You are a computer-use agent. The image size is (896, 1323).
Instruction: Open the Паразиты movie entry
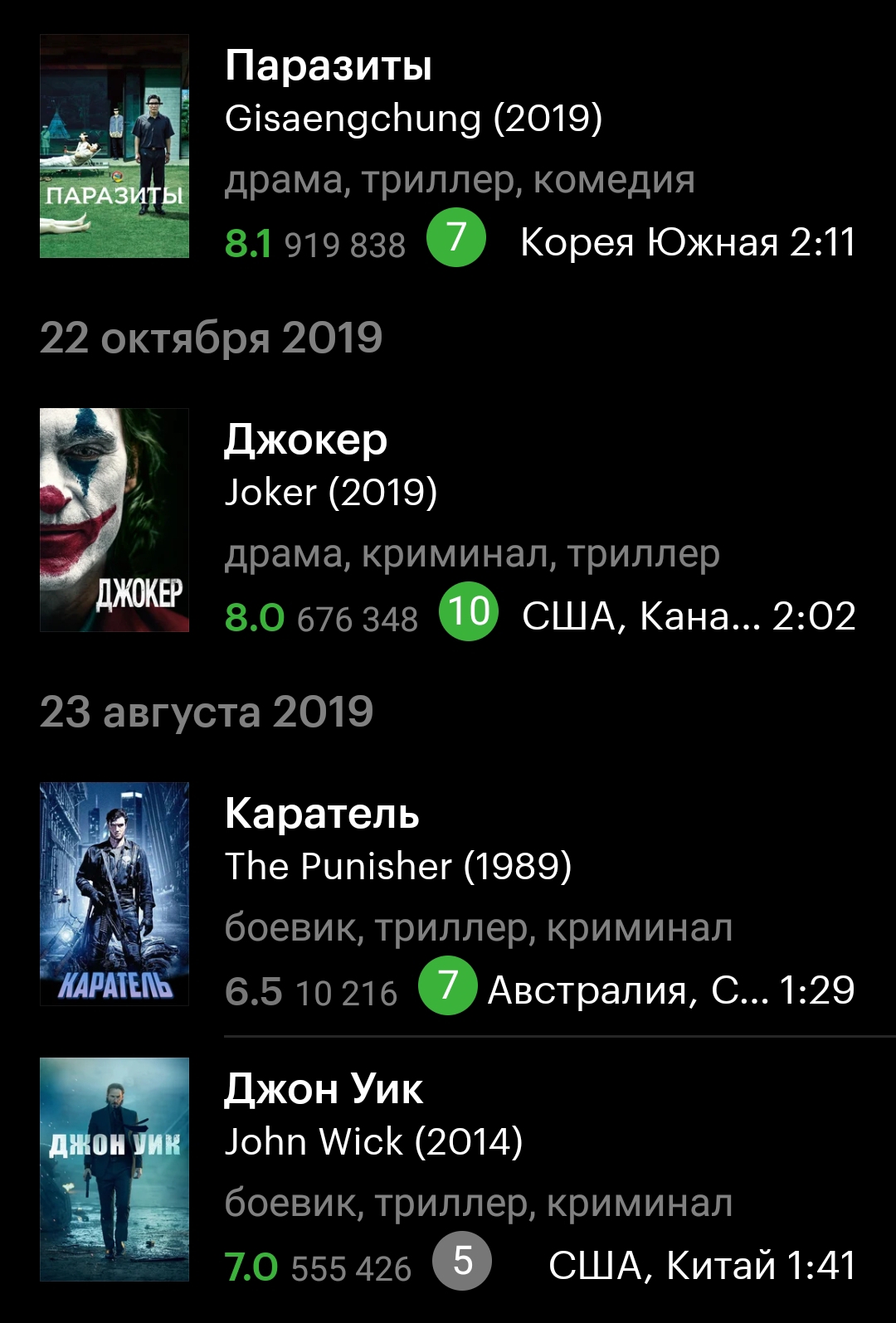pos(329,66)
